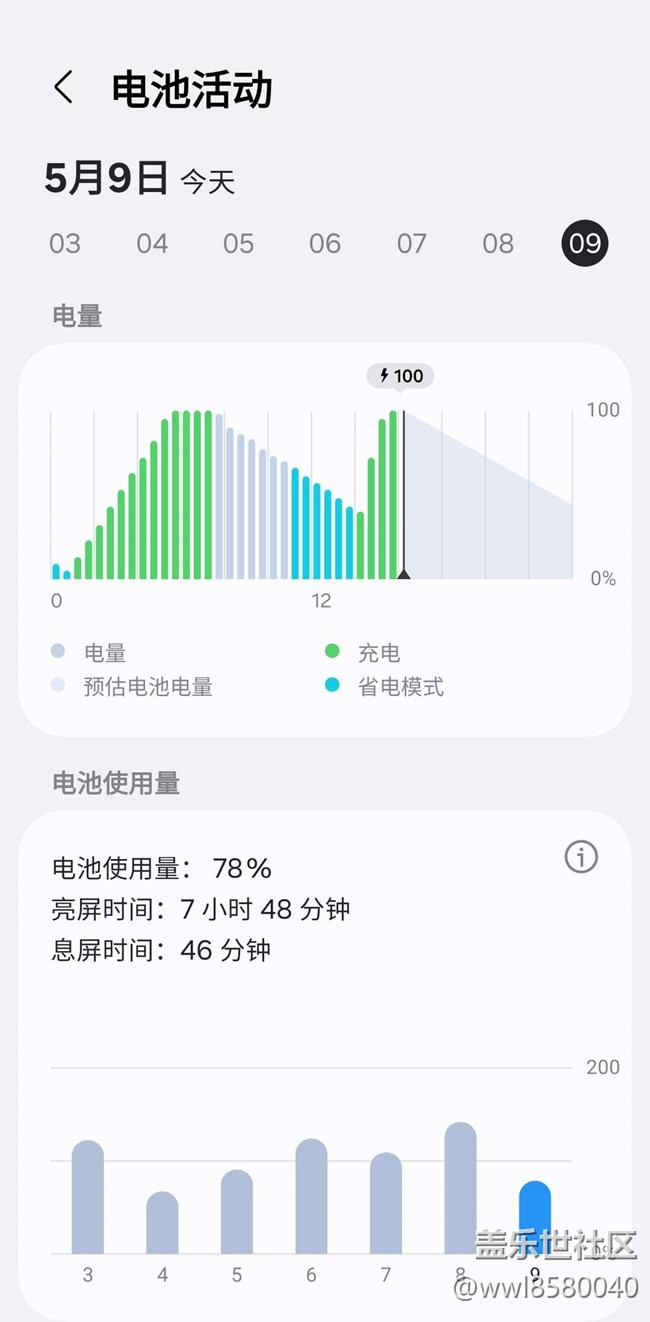Tap the usage bar for day 3
The height and width of the screenshot is (1322, 650).
88,1197
